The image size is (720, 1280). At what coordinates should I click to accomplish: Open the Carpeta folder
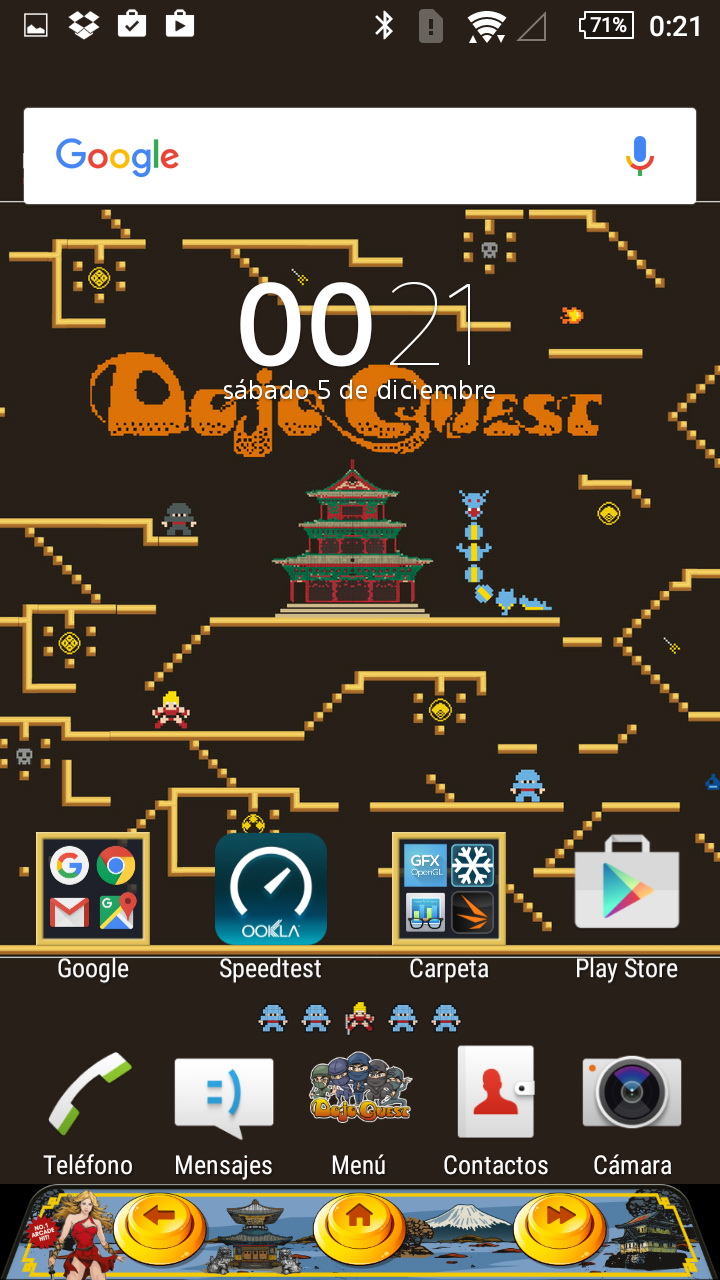449,889
